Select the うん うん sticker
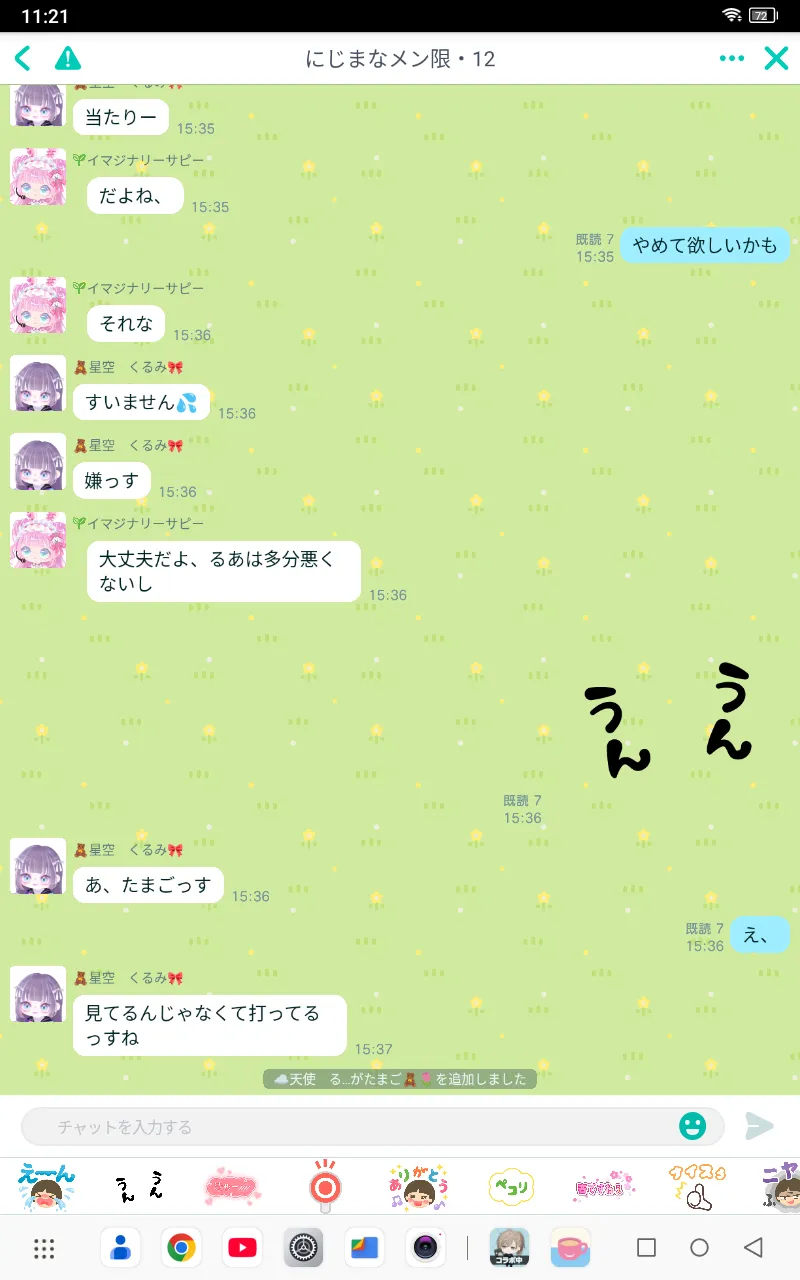The width and height of the screenshot is (800, 1280). pyautogui.click(x=139, y=1187)
